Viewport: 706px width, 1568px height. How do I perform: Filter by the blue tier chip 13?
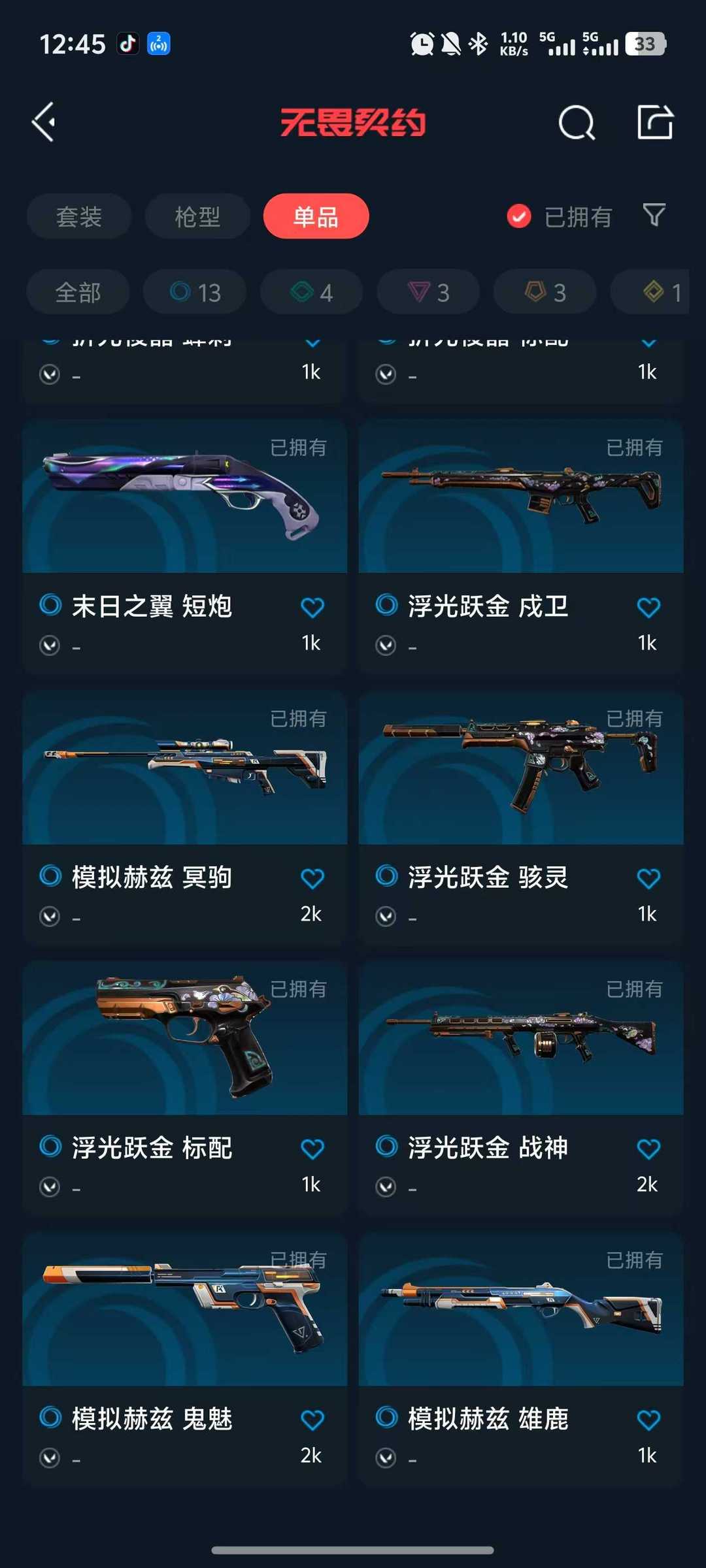(x=195, y=292)
